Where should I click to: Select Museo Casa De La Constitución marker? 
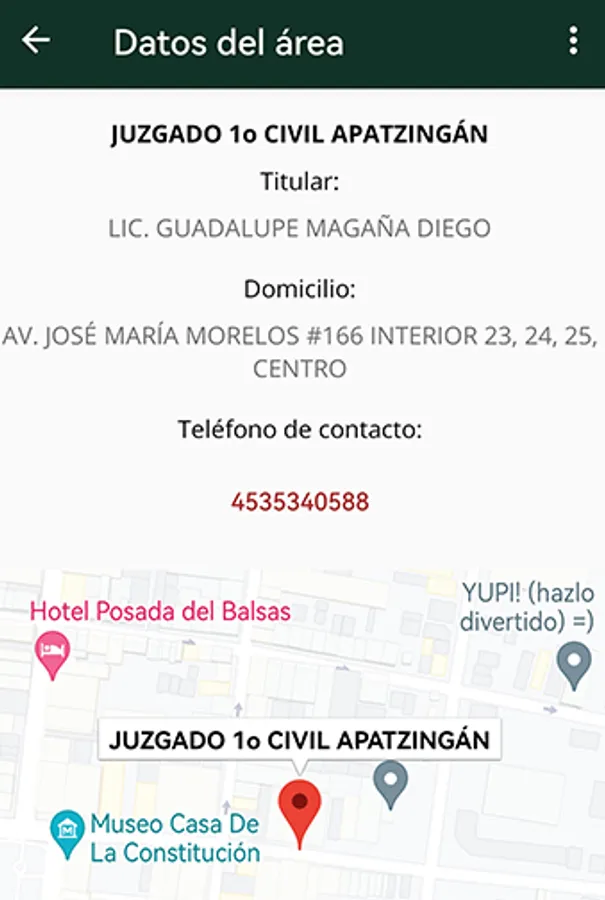pyautogui.click(x=67, y=831)
